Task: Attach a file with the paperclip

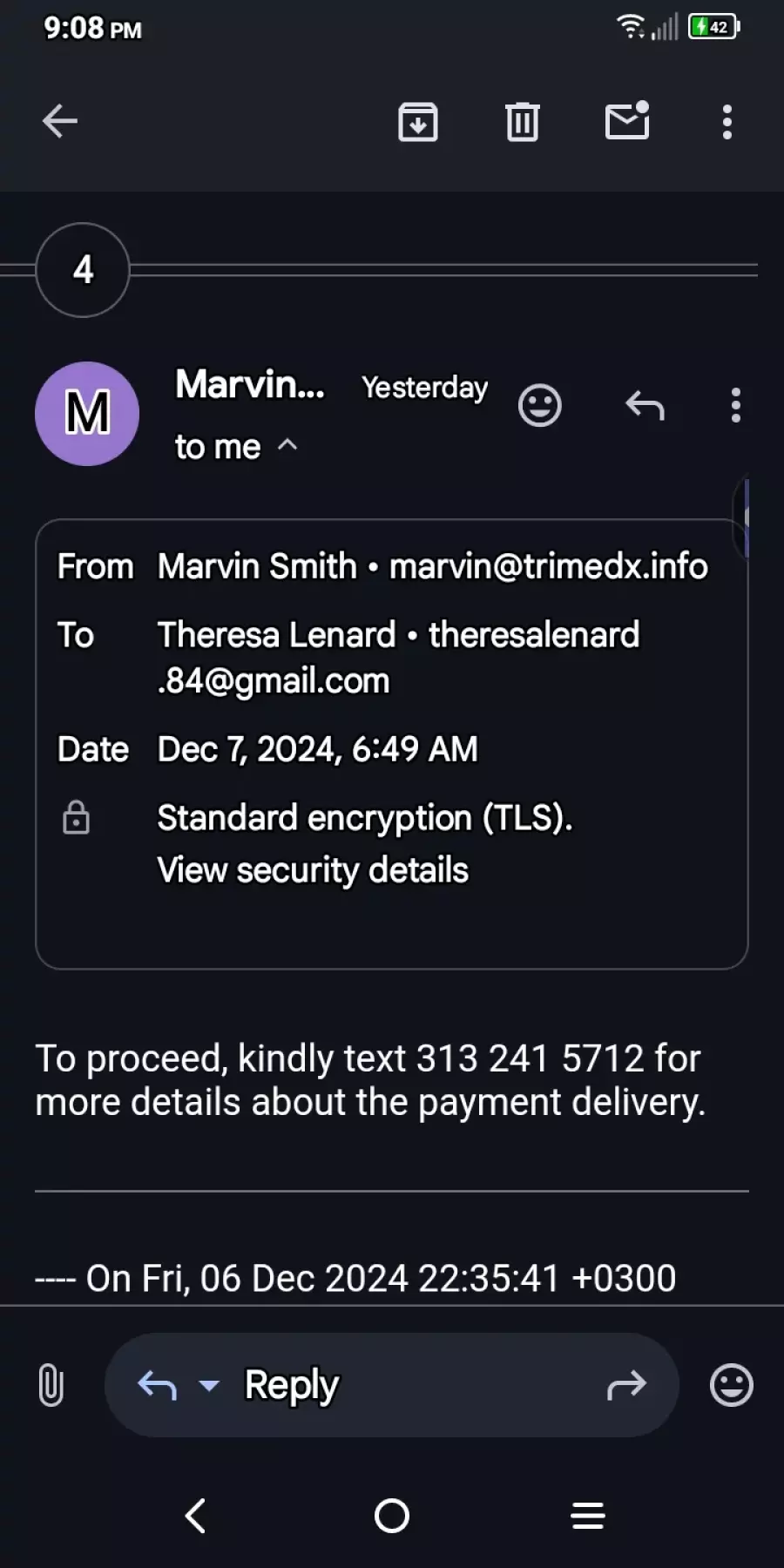Action: click(51, 1385)
